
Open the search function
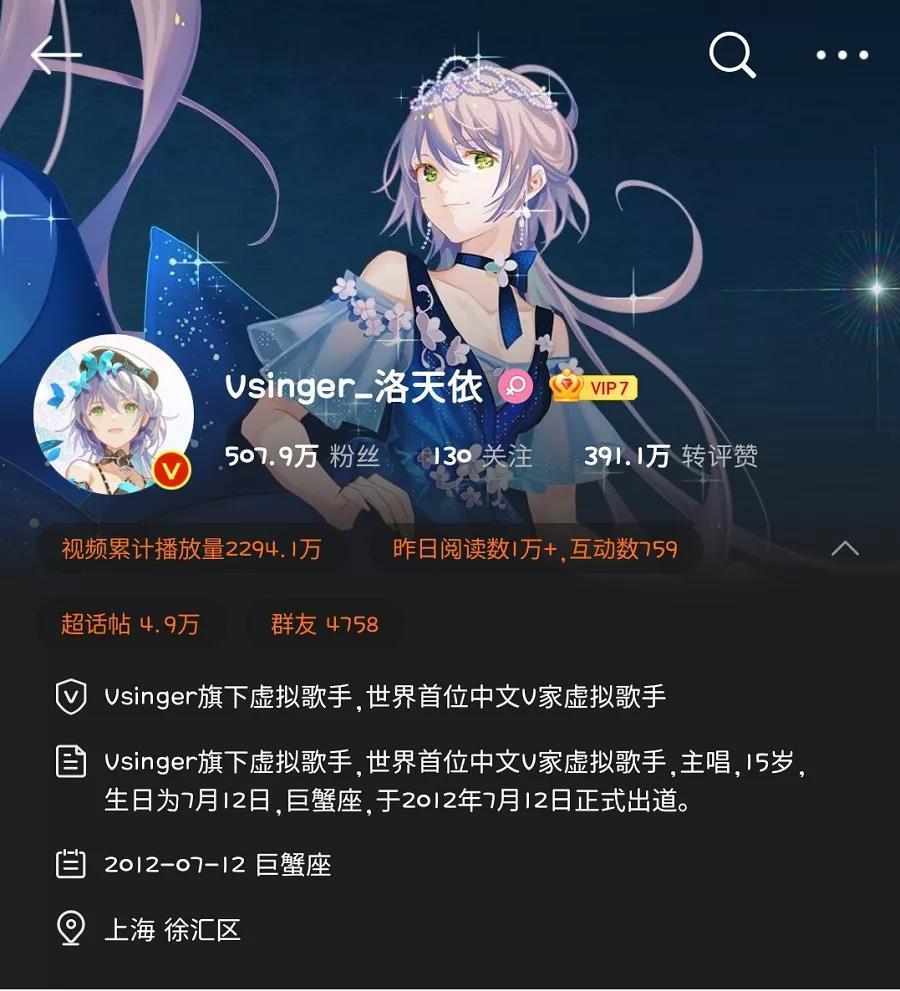tap(733, 55)
